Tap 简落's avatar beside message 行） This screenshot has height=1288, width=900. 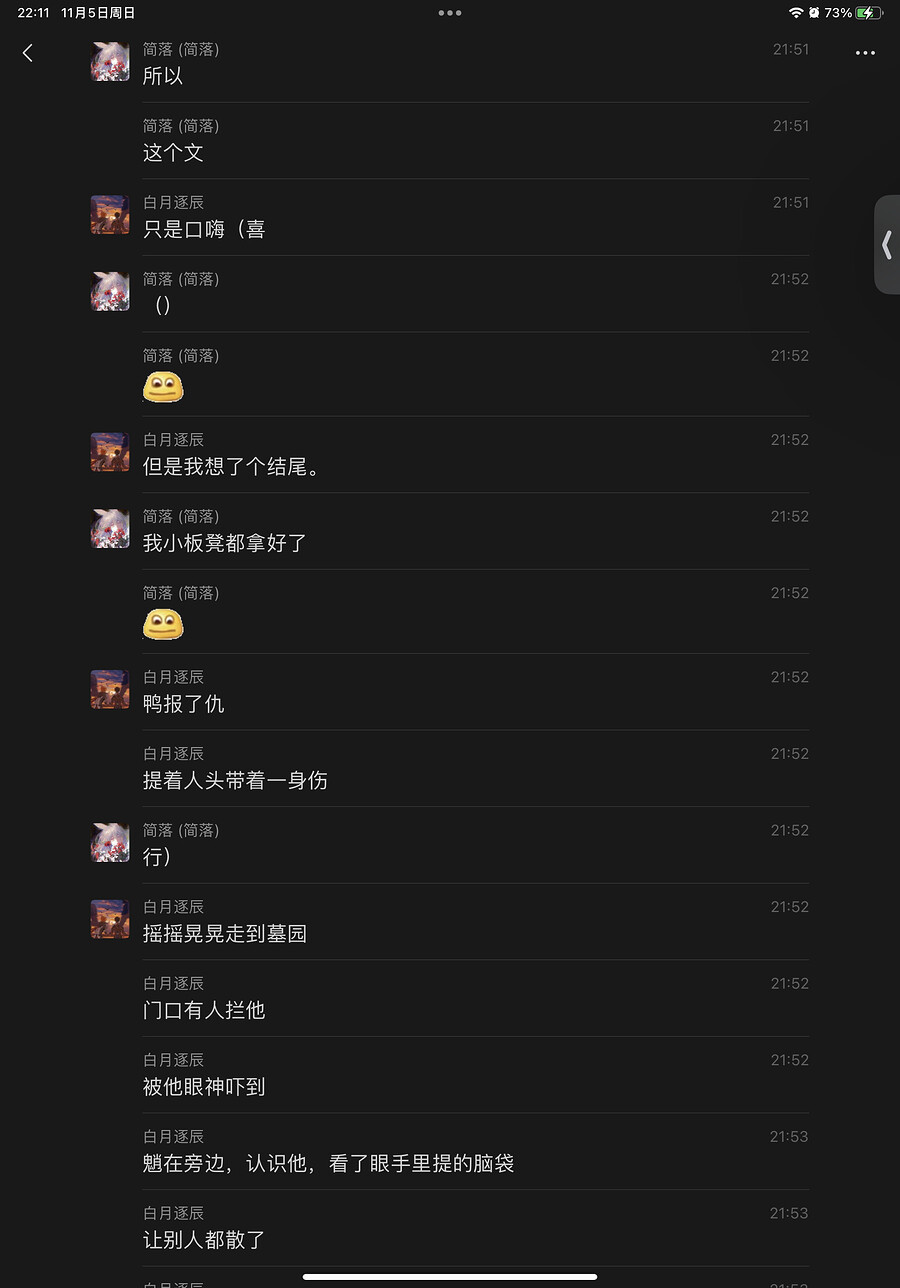(x=110, y=843)
